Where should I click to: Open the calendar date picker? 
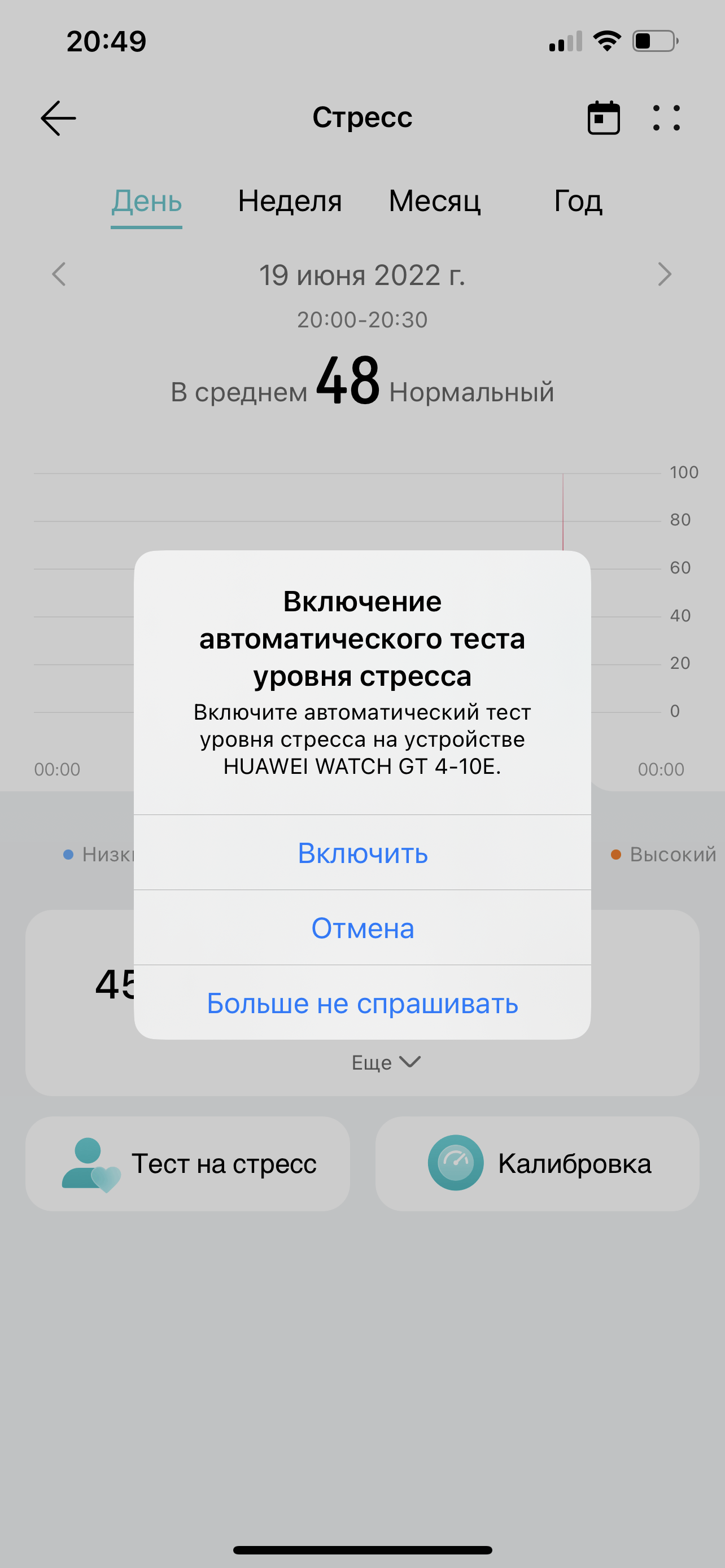tap(603, 118)
